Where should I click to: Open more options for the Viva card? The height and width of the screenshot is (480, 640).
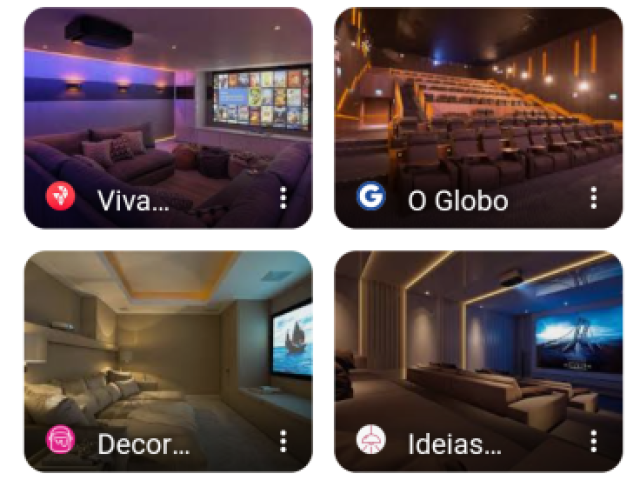(x=284, y=198)
